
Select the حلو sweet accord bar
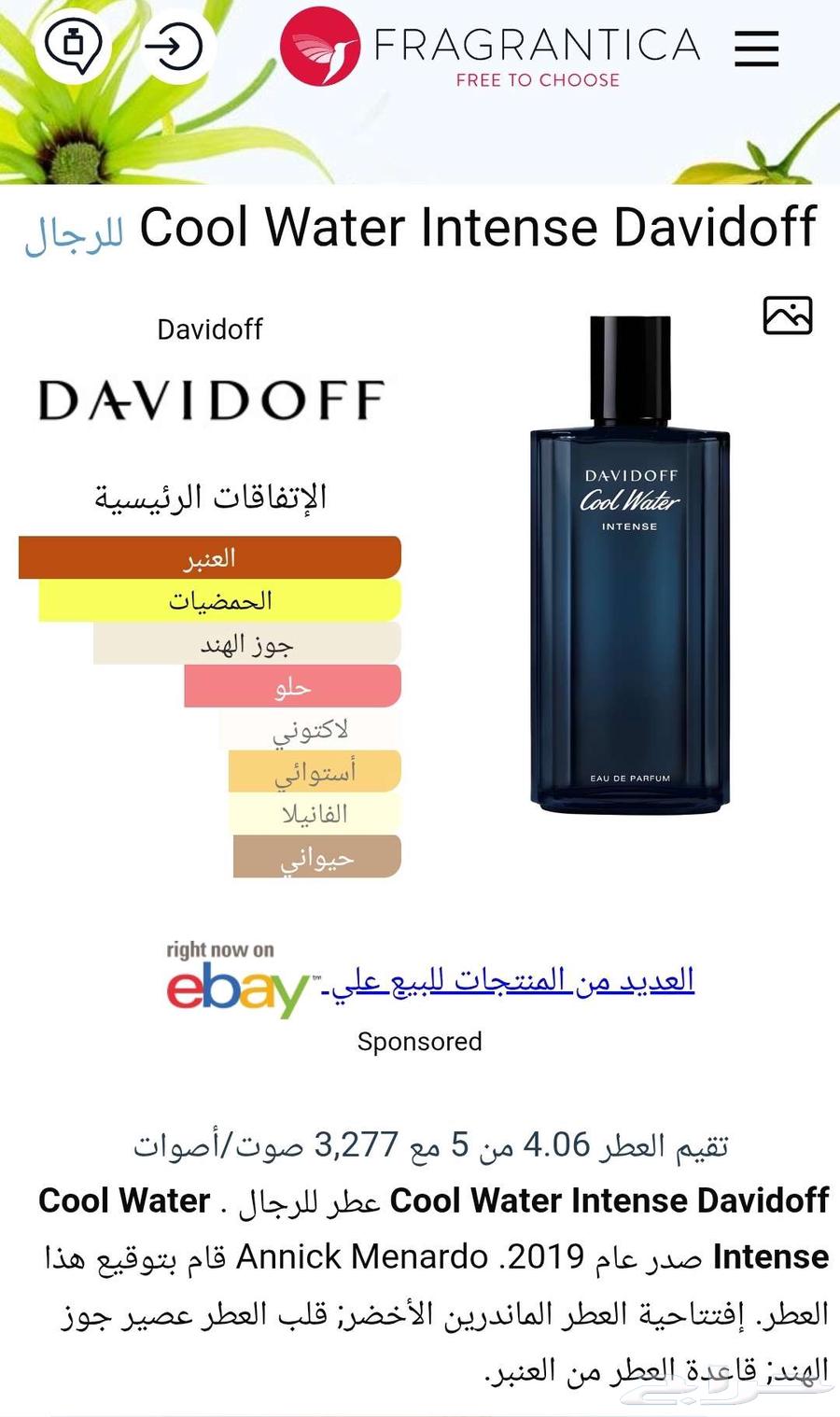(294, 685)
